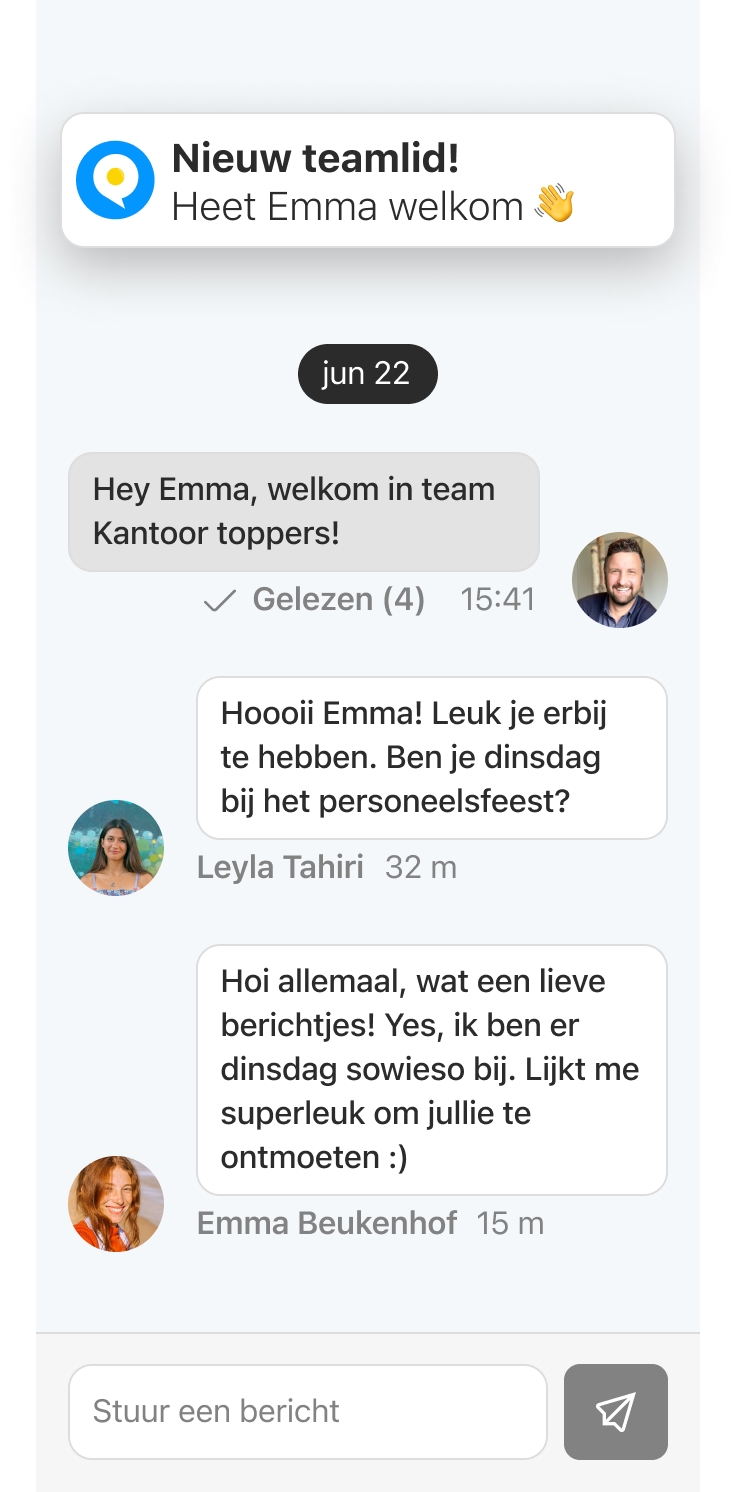This screenshot has height=1492, width=736.
Task: Tap the "Stuur een bericht" message field
Action: pos(307,1411)
